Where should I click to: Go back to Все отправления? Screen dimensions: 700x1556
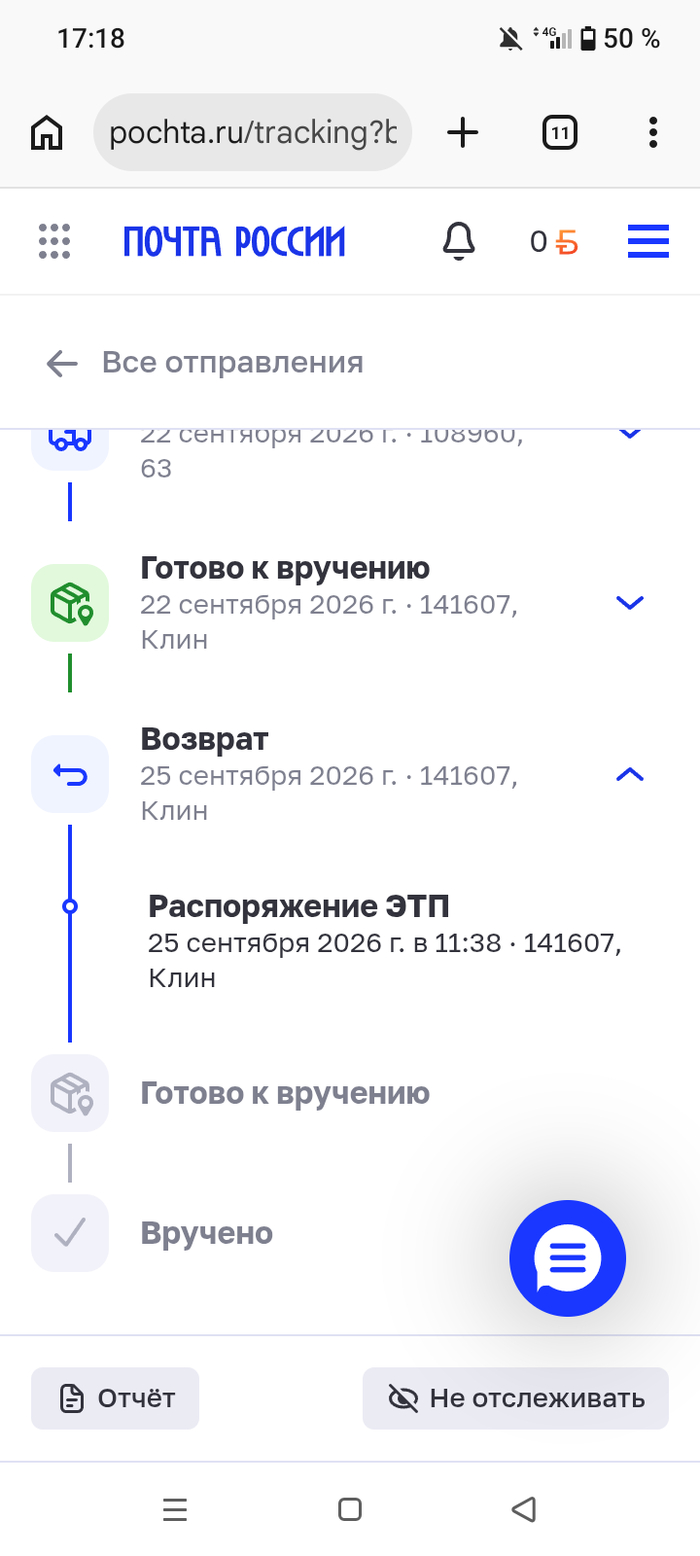click(205, 362)
